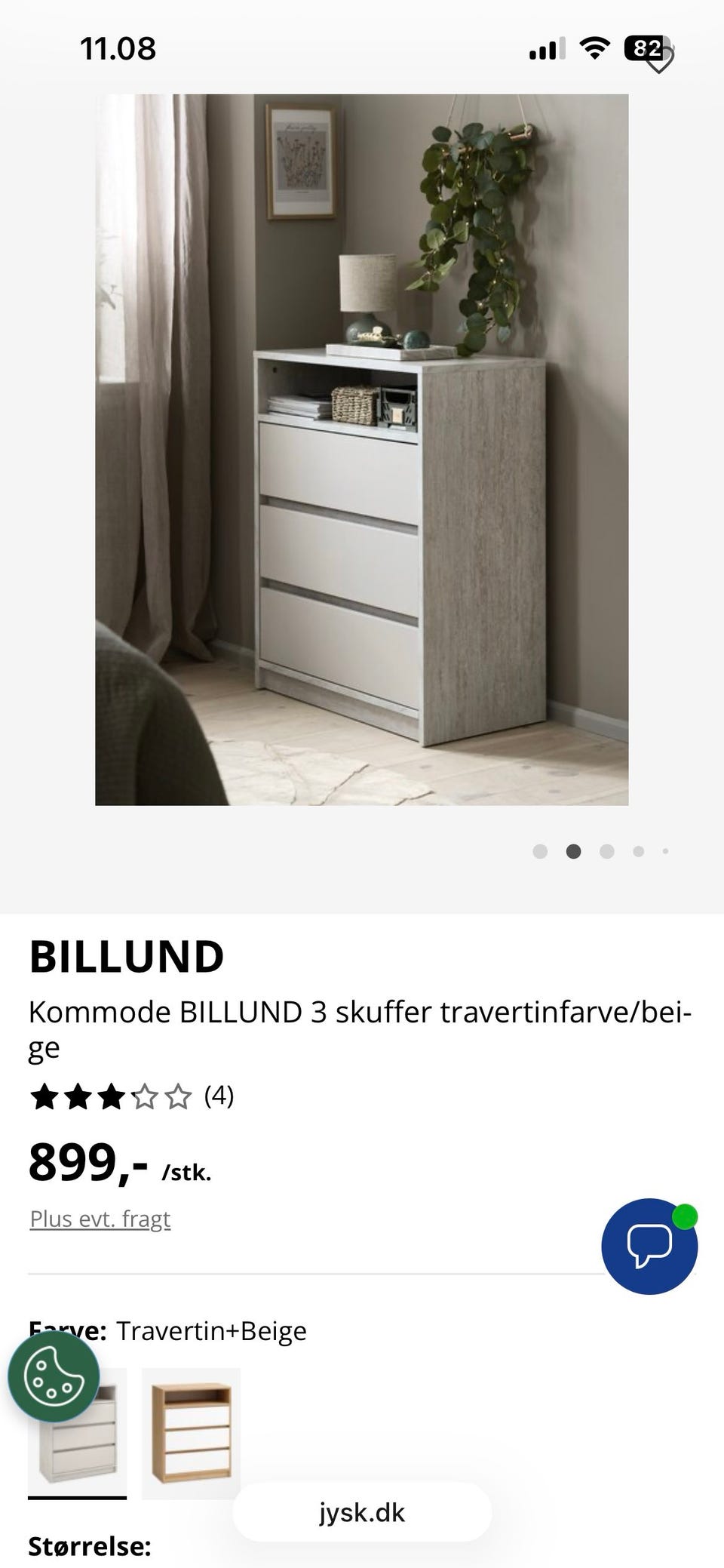Jump to the last image via final carousel dot
724x1568 pixels.
point(665,851)
